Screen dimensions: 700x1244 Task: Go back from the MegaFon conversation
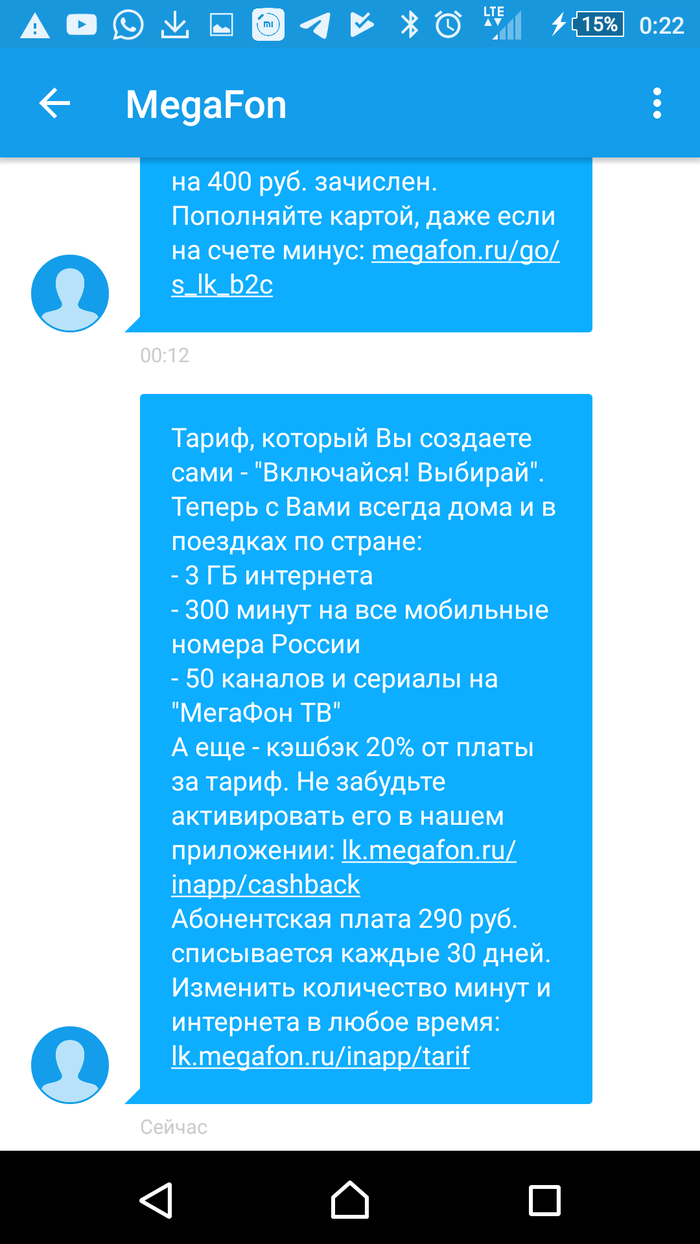click(55, 103)
